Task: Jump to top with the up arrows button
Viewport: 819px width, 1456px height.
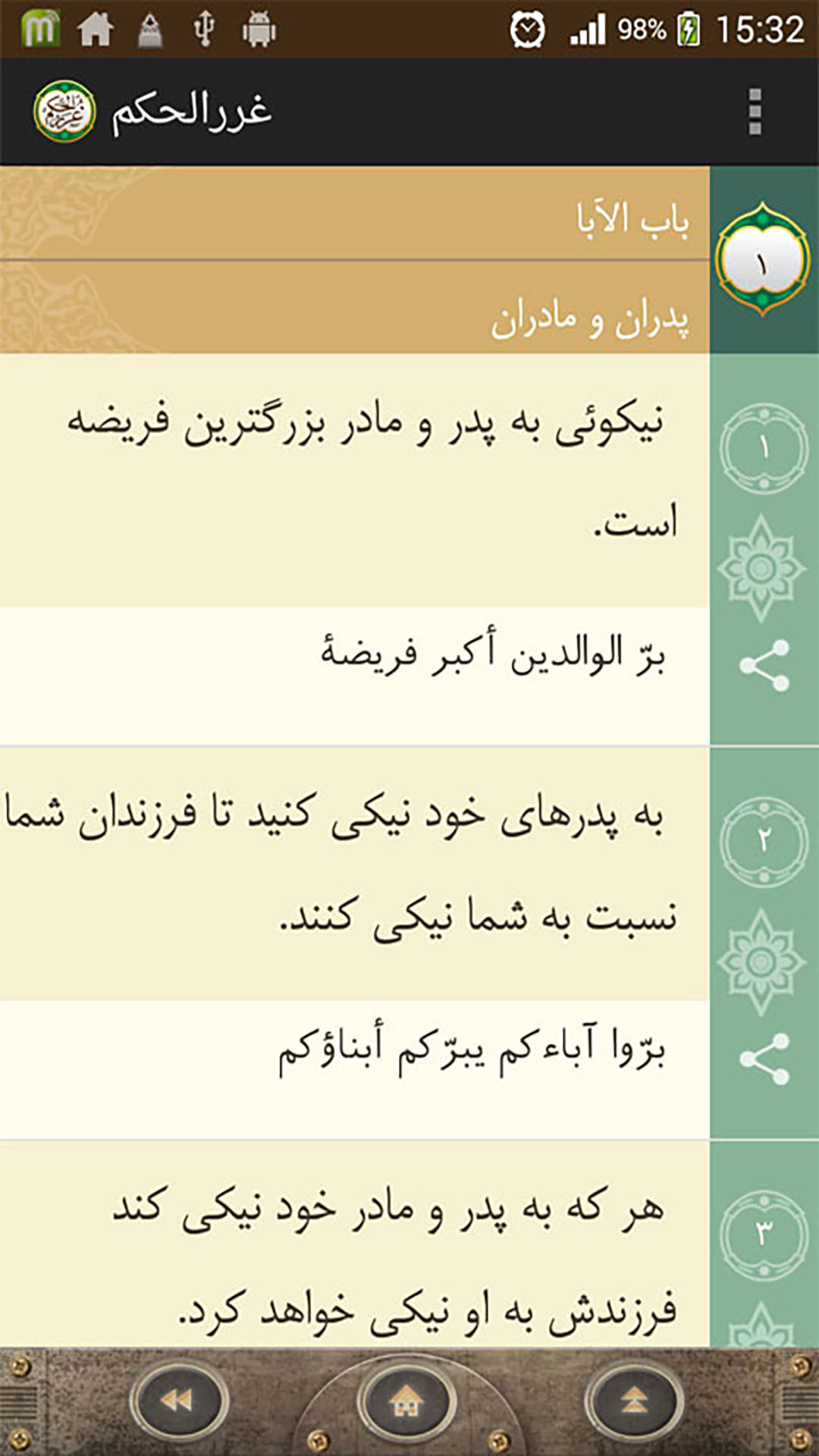Action: pyautogui.click(x=634, y=1400)
